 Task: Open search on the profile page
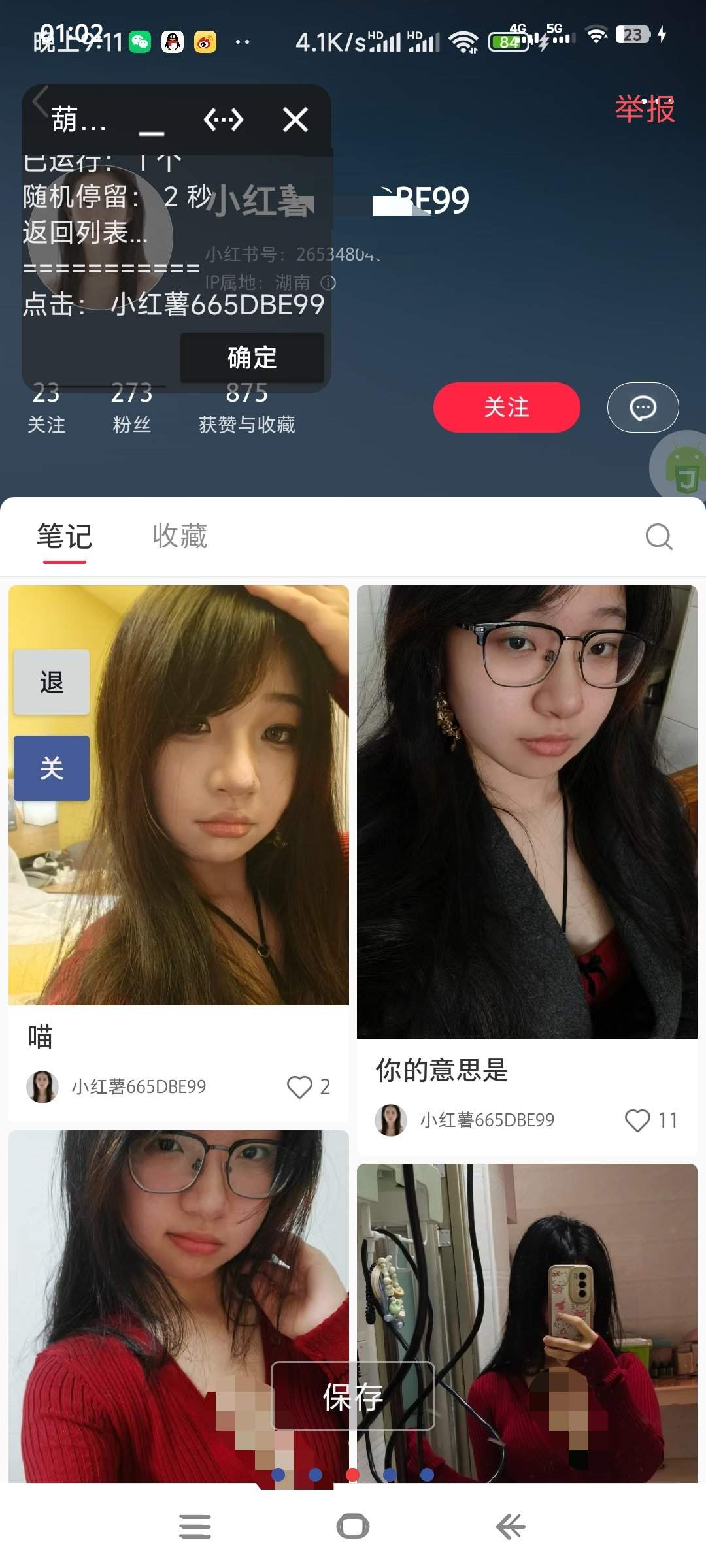tap(659, 537)
